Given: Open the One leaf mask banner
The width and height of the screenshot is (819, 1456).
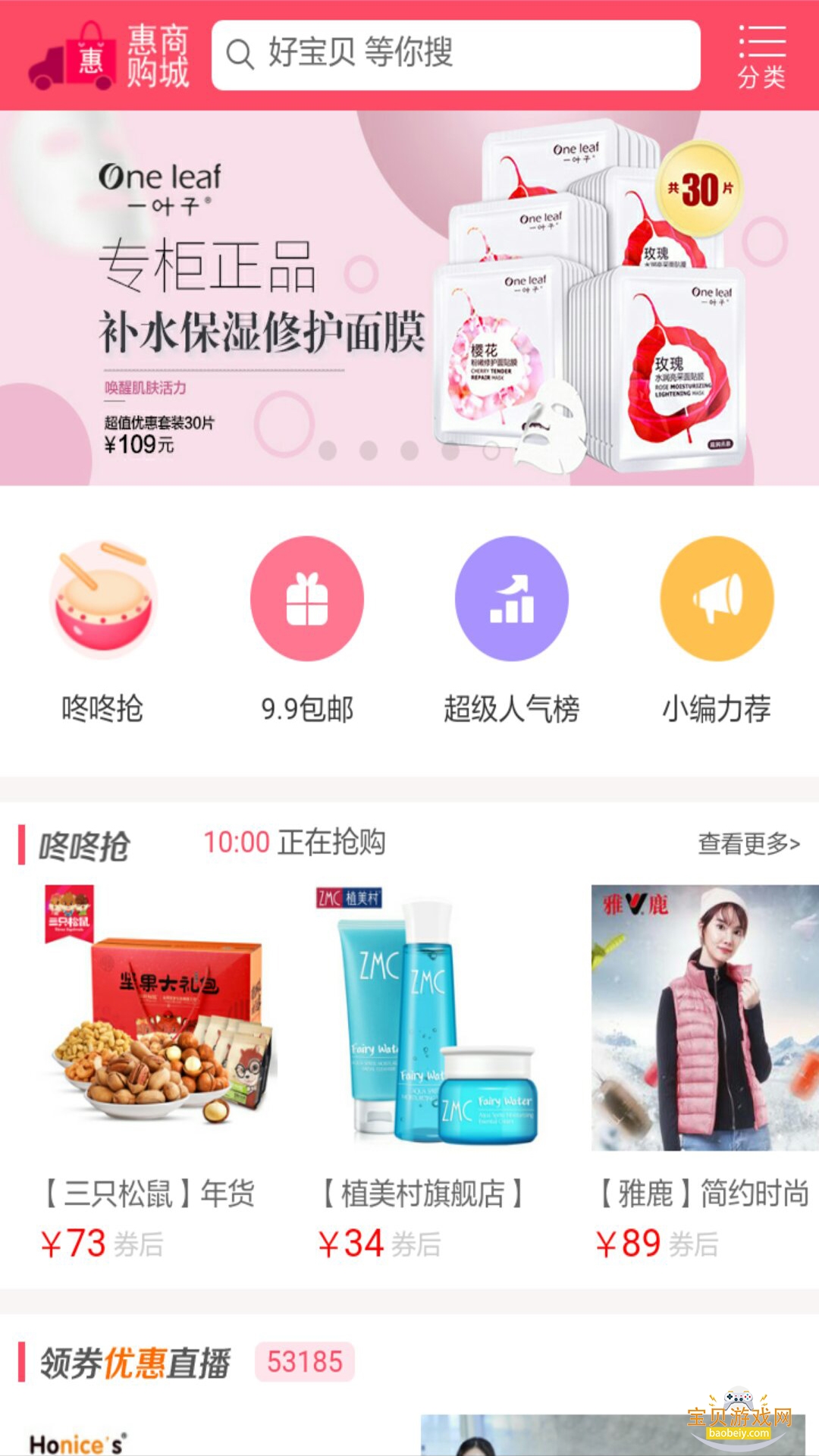Looking at the screenshot, I should coord(409,297).
